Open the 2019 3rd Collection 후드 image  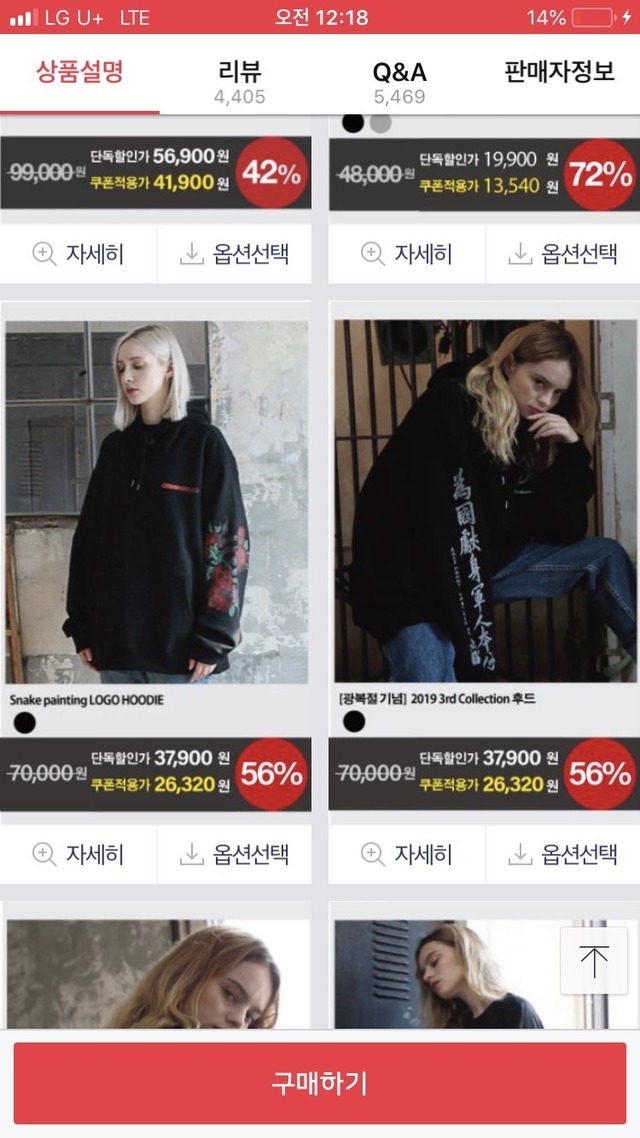pyautogui.click(x=485, y=501)
